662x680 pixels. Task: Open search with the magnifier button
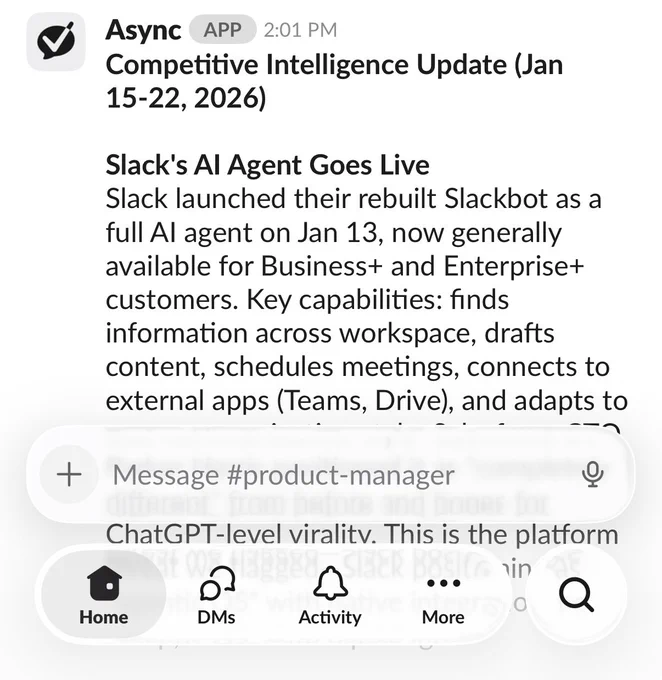point(576,595)
